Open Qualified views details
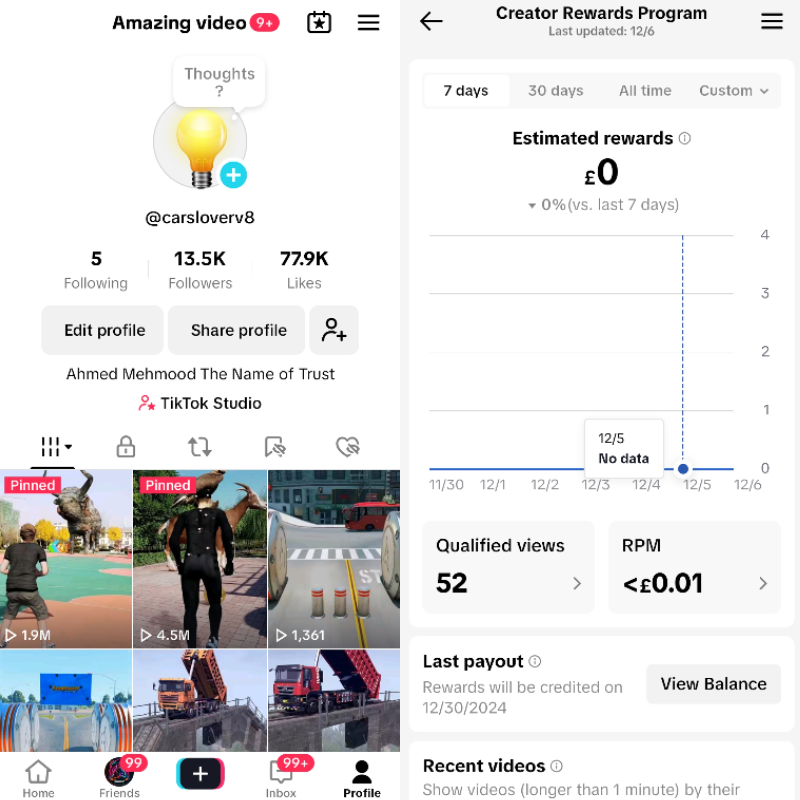 point(508,566)
